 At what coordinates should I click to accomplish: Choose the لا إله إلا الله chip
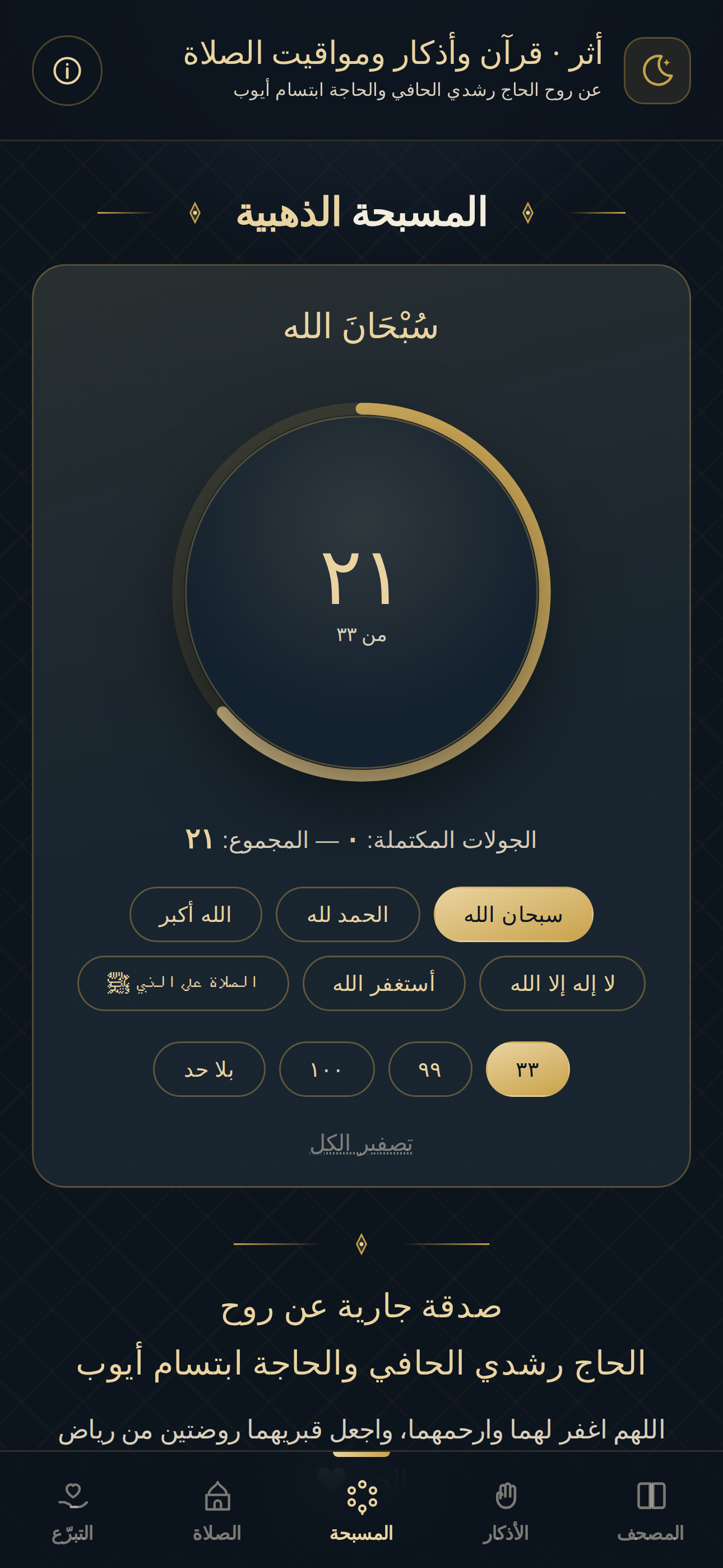coord(562,983)
